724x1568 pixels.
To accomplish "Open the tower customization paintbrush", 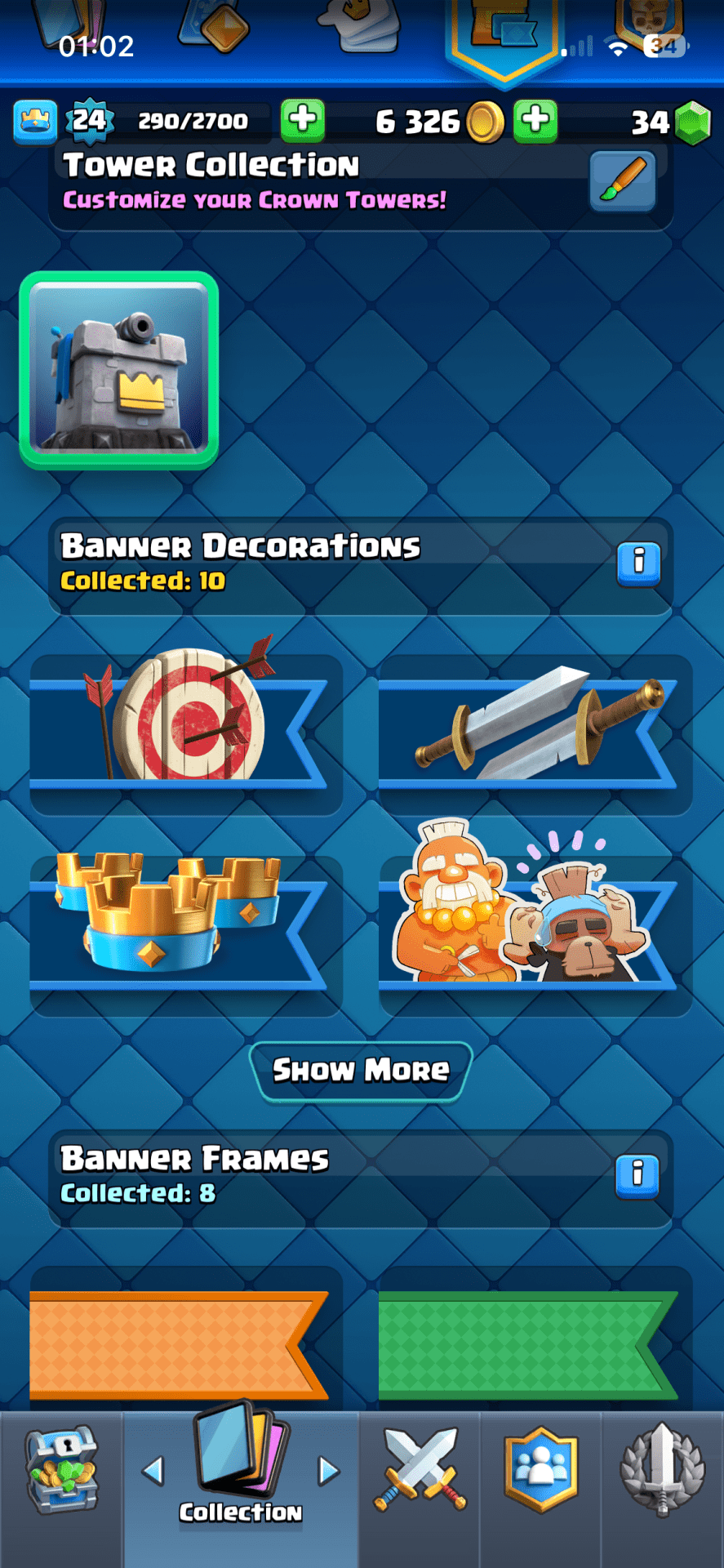I will pyautogui.click(x=622, y=180).
